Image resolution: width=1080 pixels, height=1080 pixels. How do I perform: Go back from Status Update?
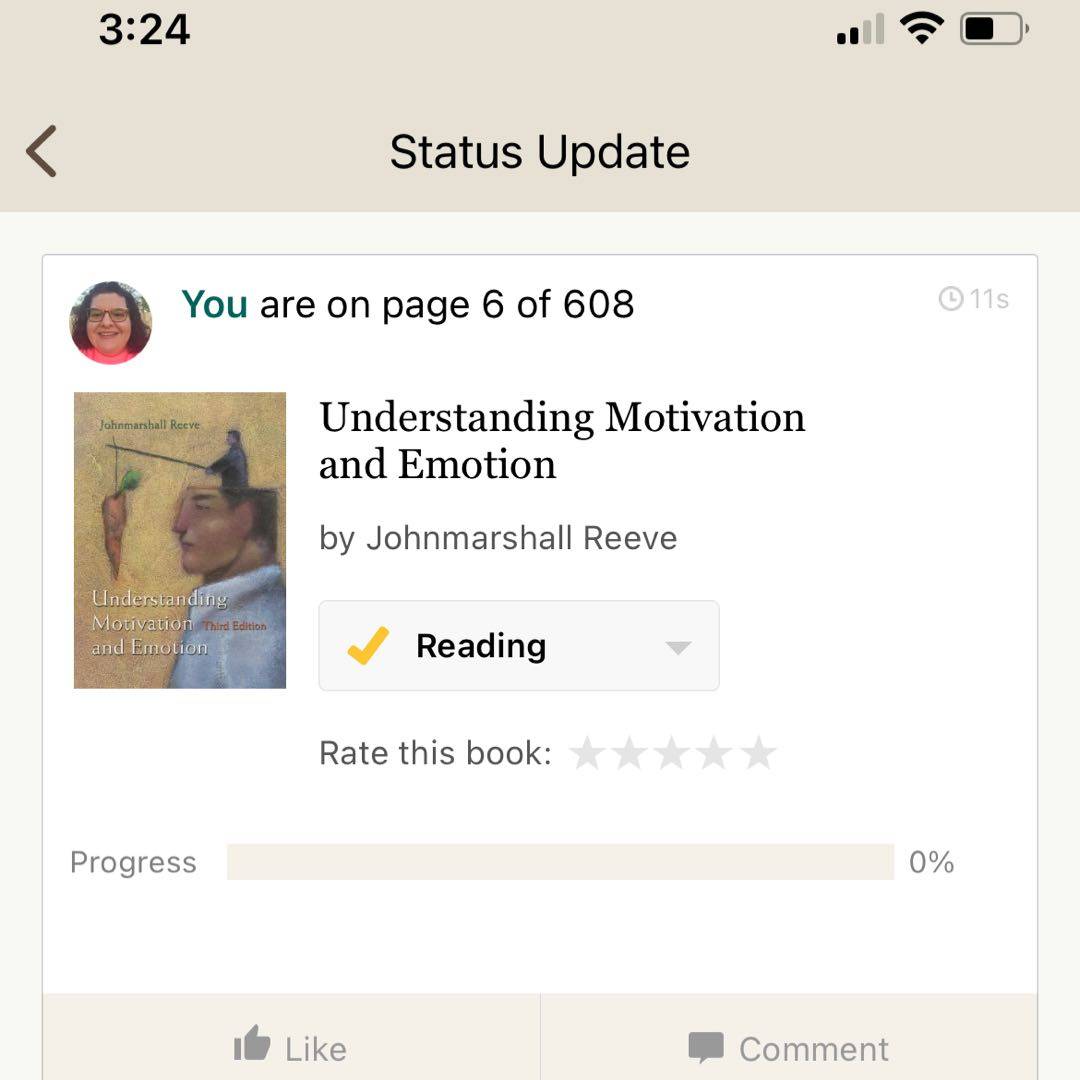[42, 152]
